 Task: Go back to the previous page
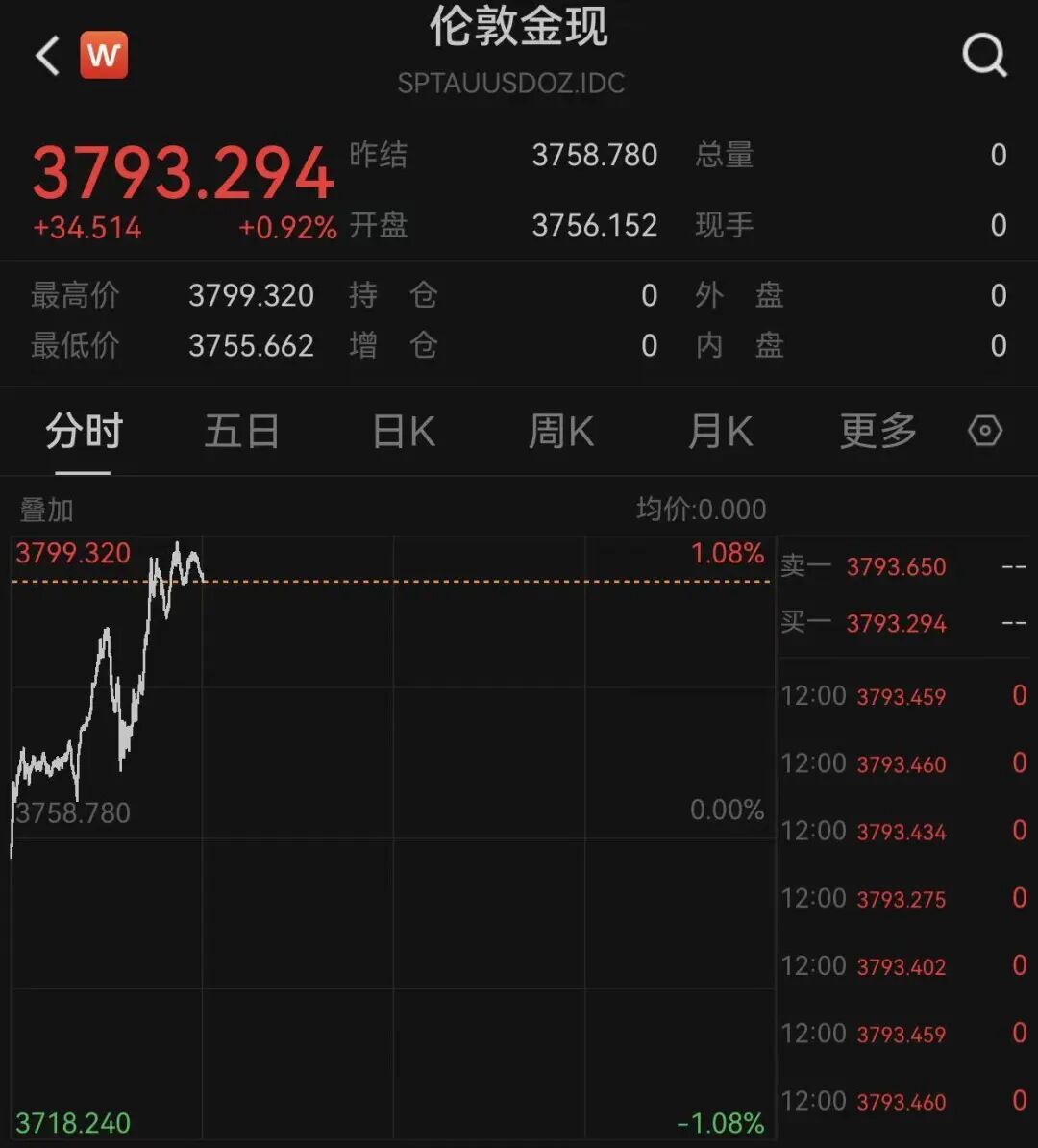(x=47, y=56)
